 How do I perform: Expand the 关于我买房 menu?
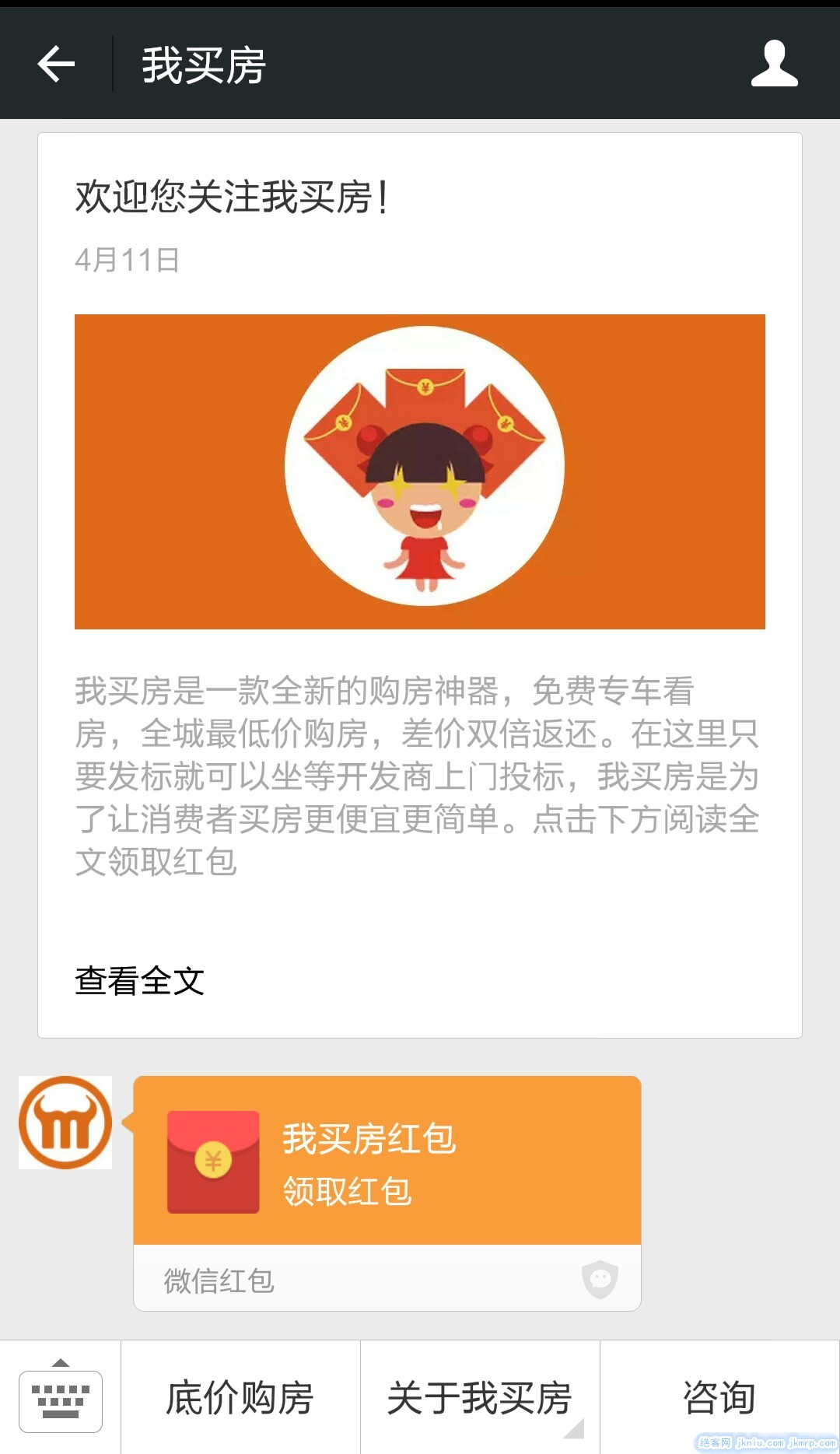click(x=480, y=1398)
